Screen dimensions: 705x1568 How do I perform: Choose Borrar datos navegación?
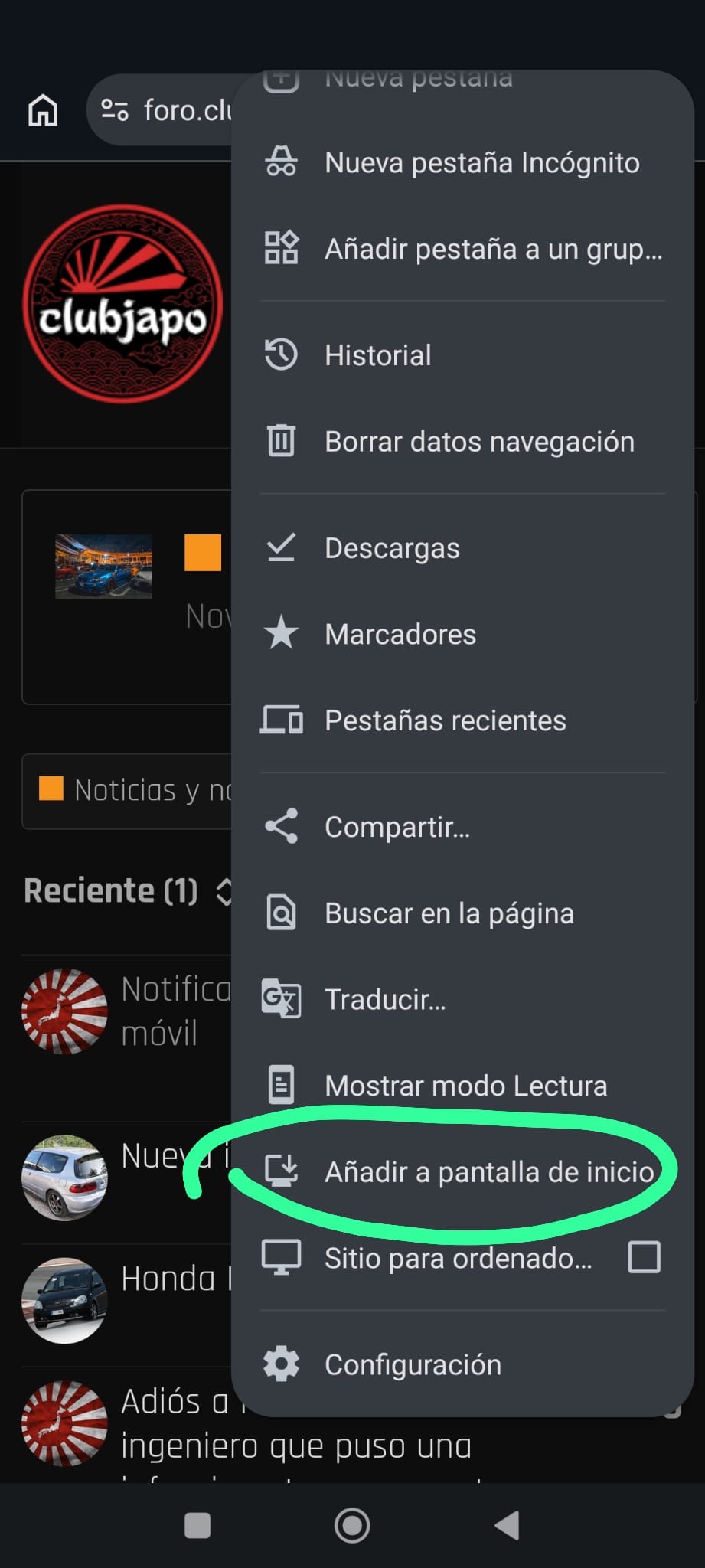pyautogui.click(x=462, y=441)
